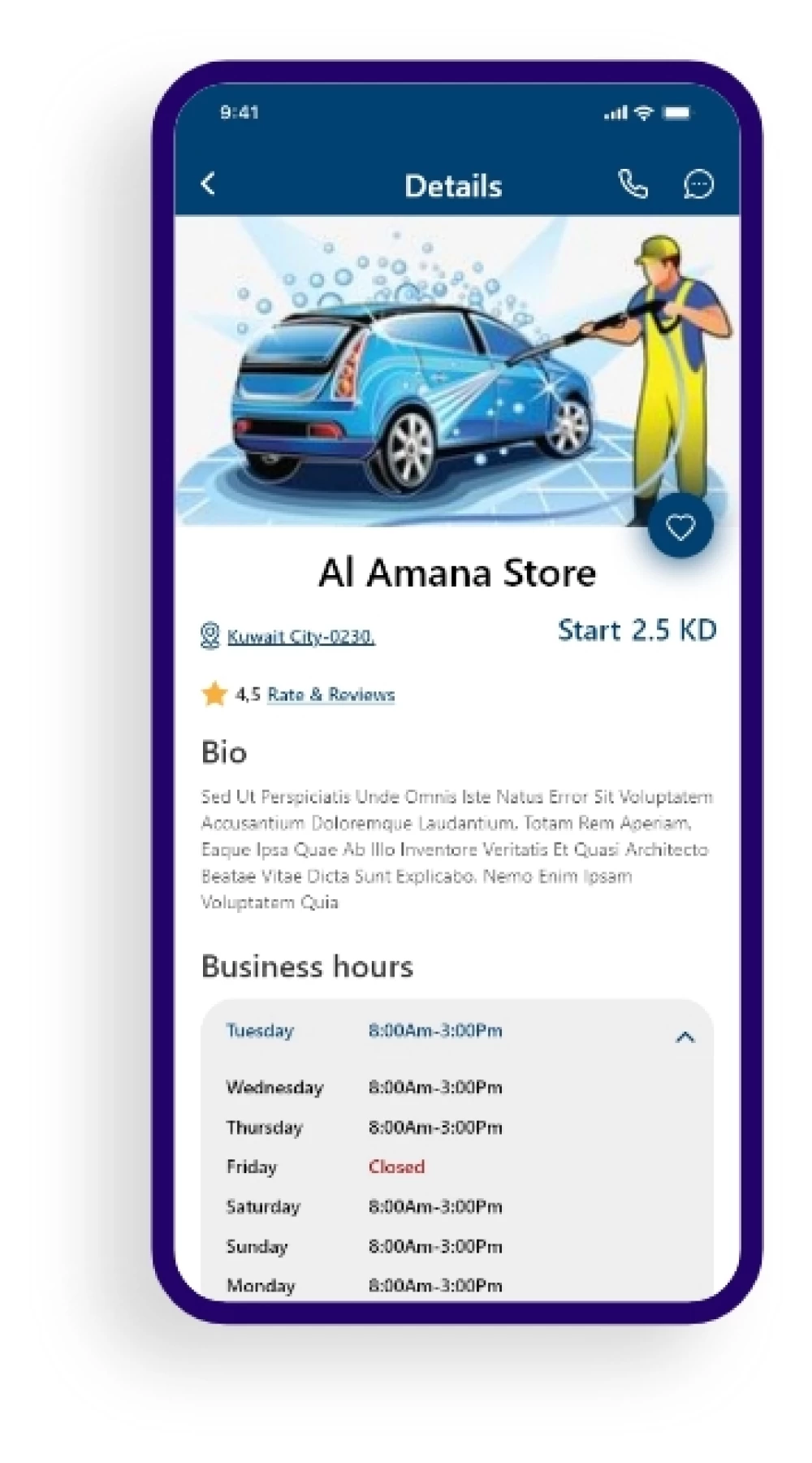The width and height of the screenshot is (812, 1463).
Task: Call the store using the phone icon
Action: pos(633,184)
